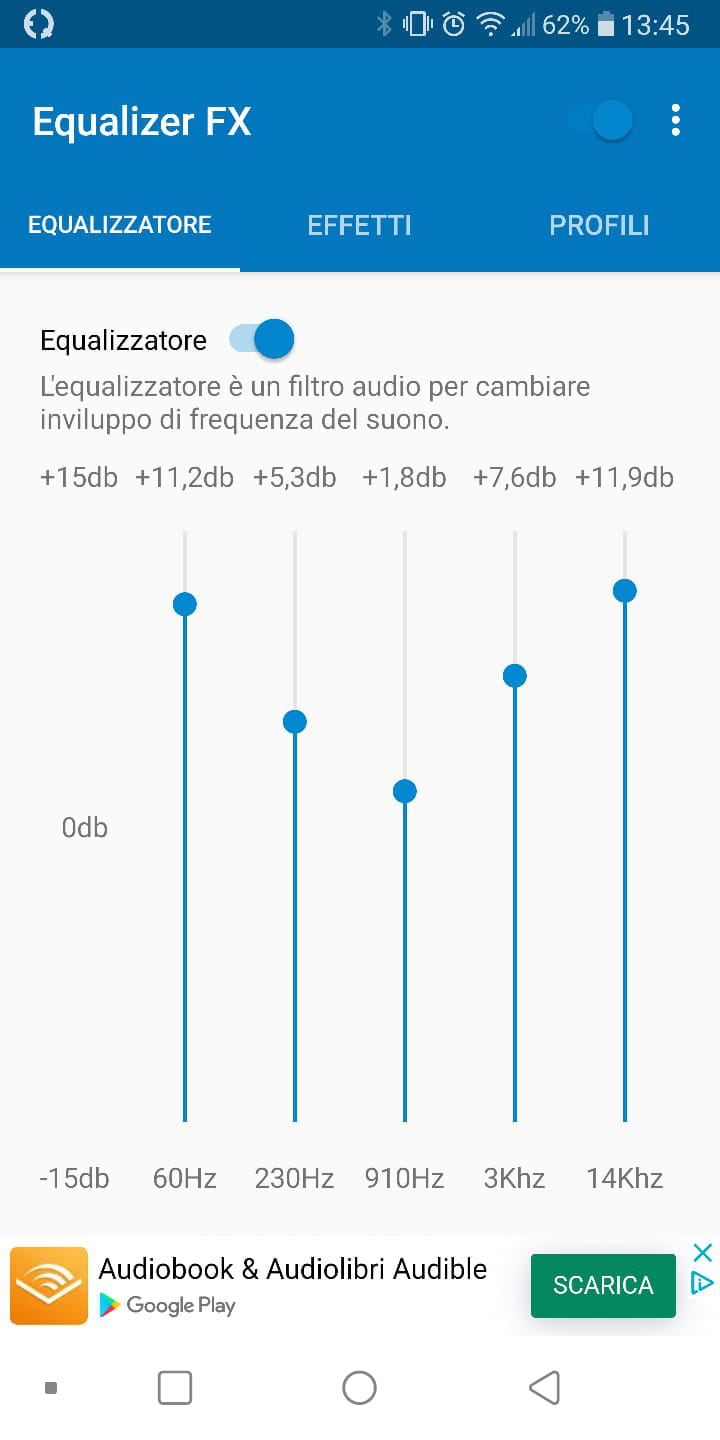720x1440 pixels.
Task: Go back with the navigation bar
Action: 544,1387
